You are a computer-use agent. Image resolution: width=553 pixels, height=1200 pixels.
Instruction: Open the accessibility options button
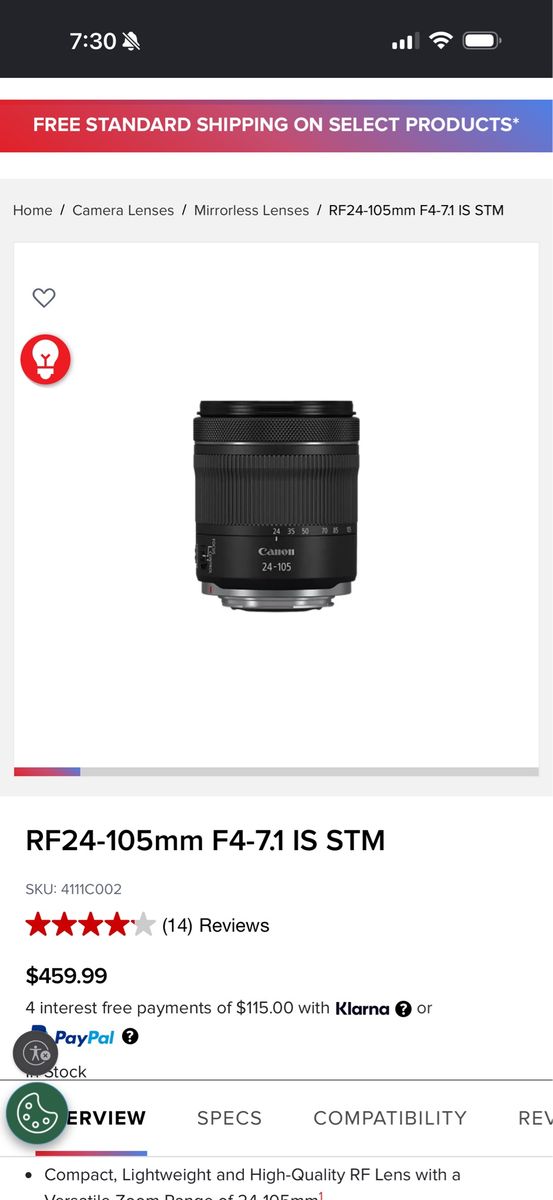point(35,1053)
